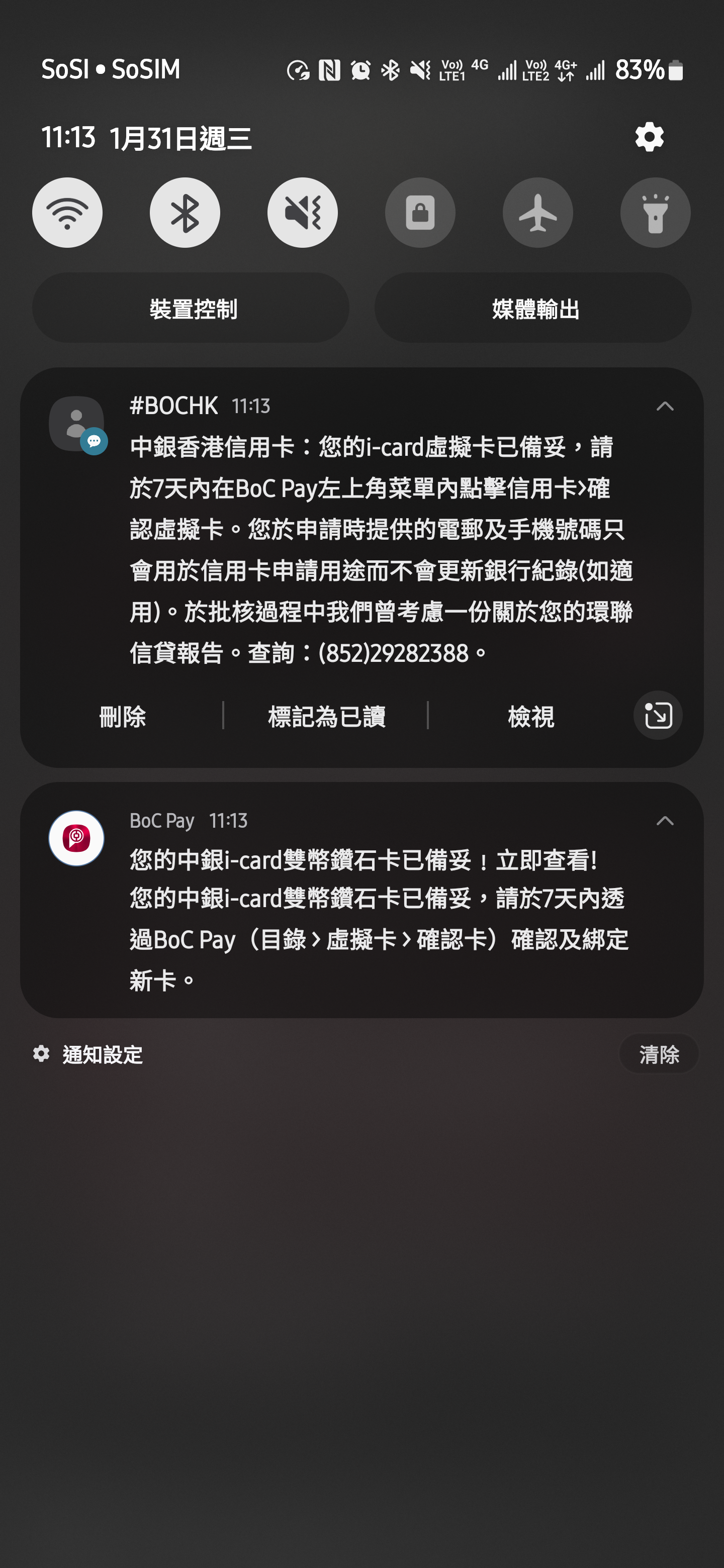Tap 刪除 to delete the BOCHK message
The width and height of the screenshot is (724, 1568).
(x=122, y=716)
